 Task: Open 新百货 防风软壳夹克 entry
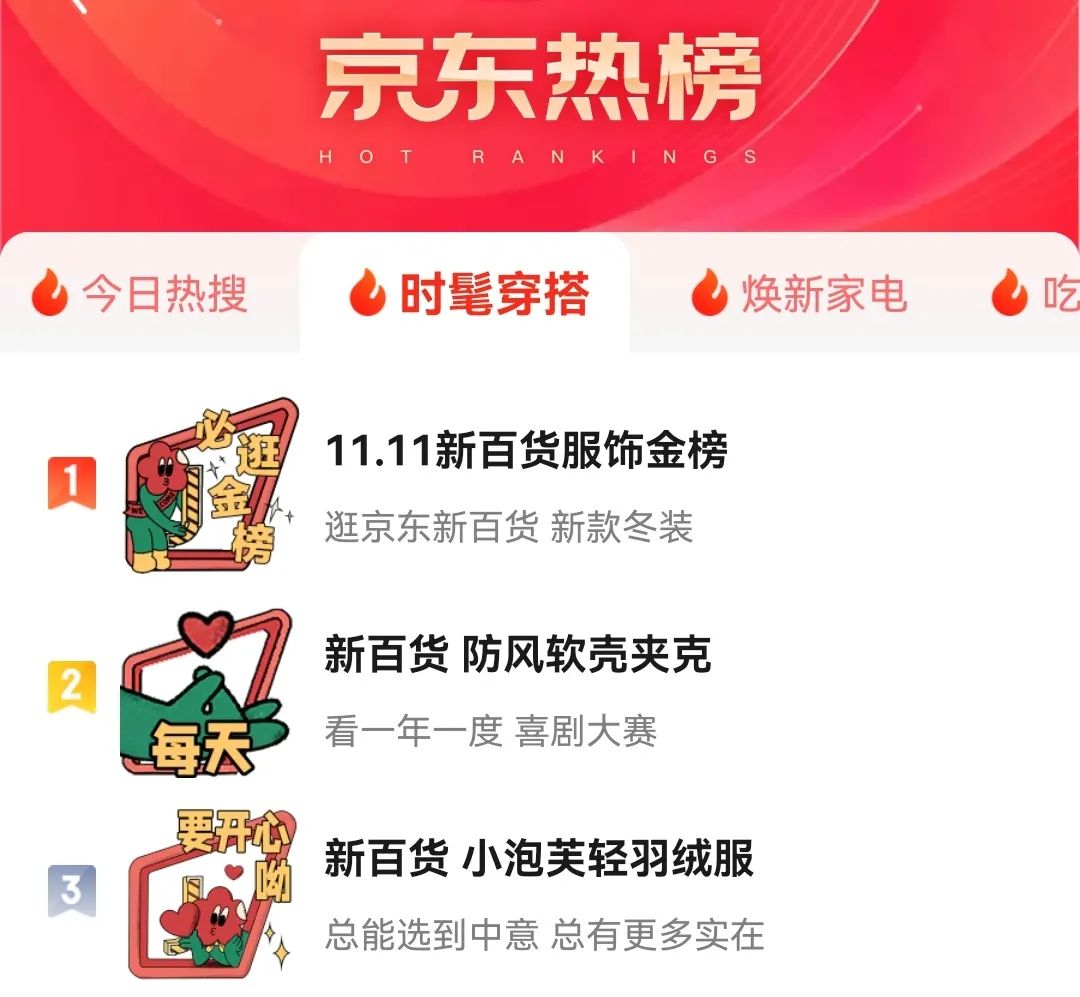pyautogui.click(x=517, y=656)
